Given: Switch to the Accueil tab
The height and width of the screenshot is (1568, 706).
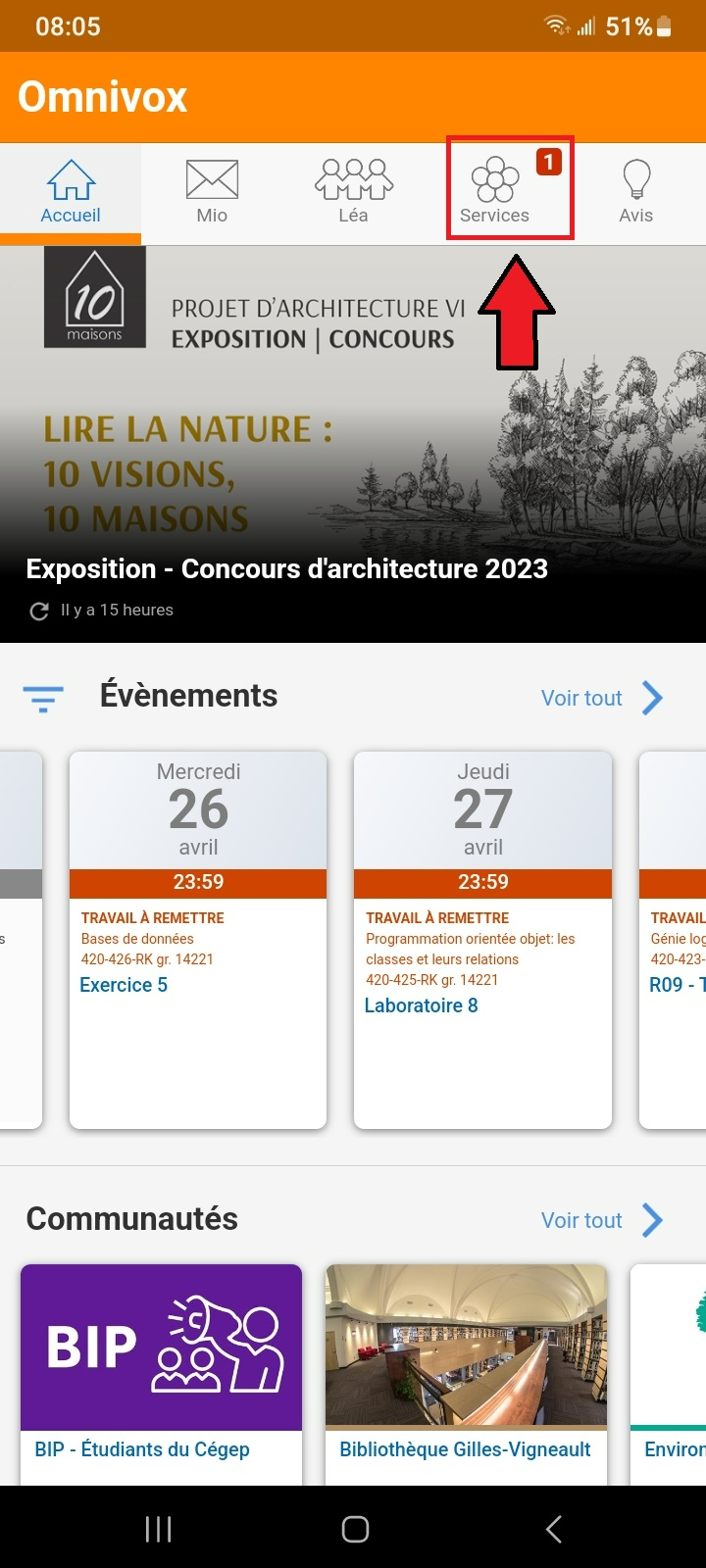Looking at the screenshot, I should click(71, 193).
